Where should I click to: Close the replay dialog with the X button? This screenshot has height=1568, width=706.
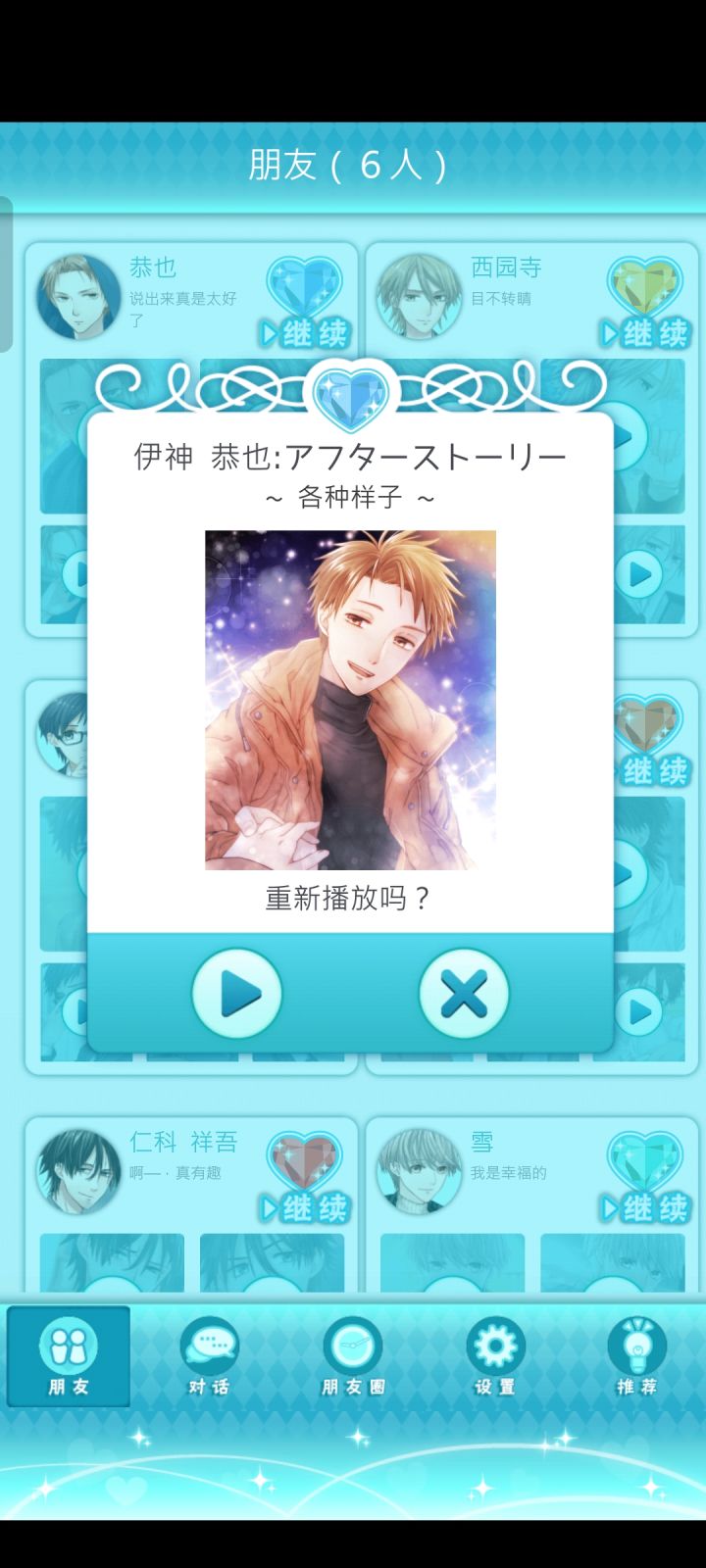click(x=462, y=993)
